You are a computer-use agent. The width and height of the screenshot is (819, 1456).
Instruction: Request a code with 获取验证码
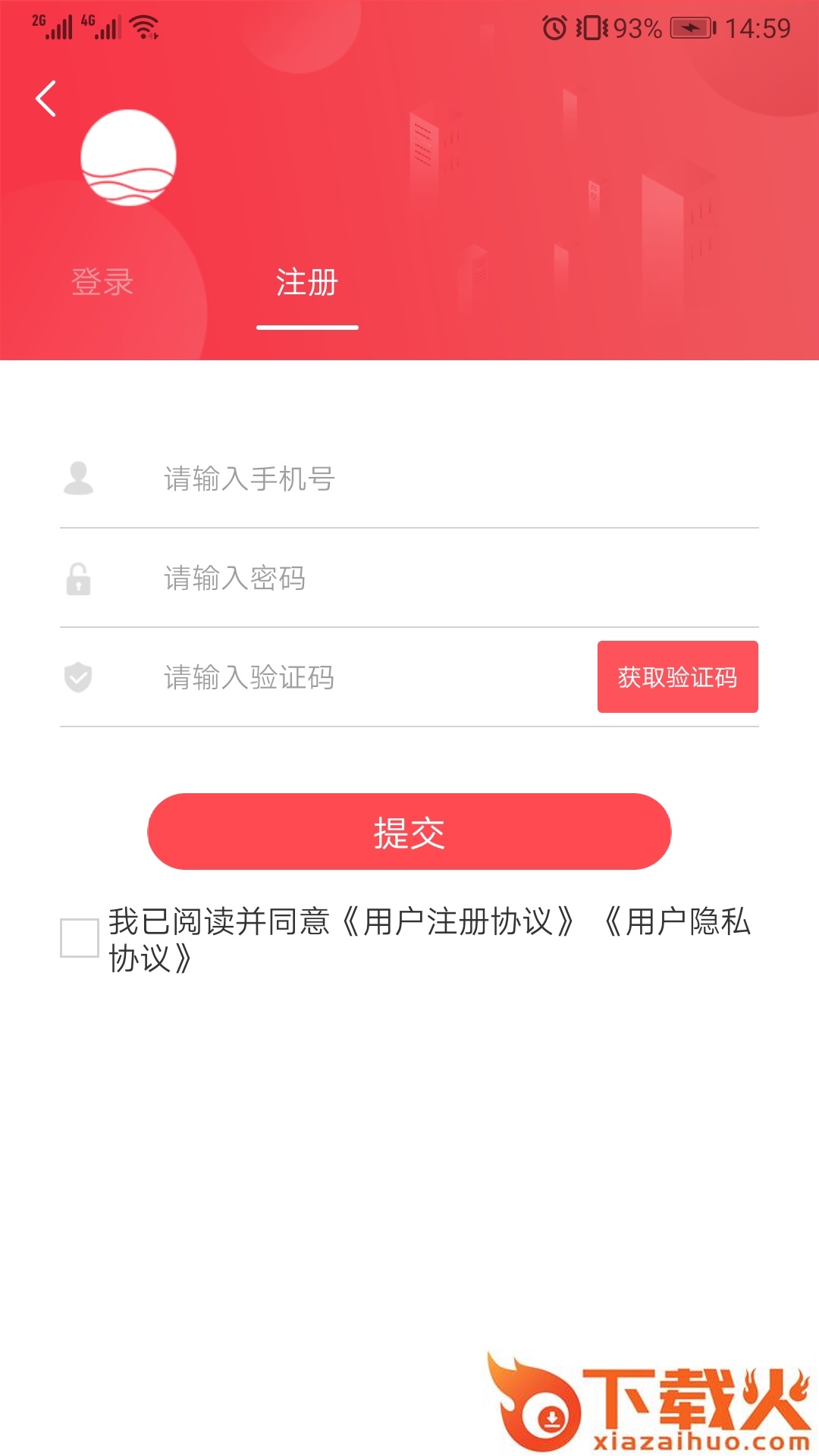click(x=677, y=677)
